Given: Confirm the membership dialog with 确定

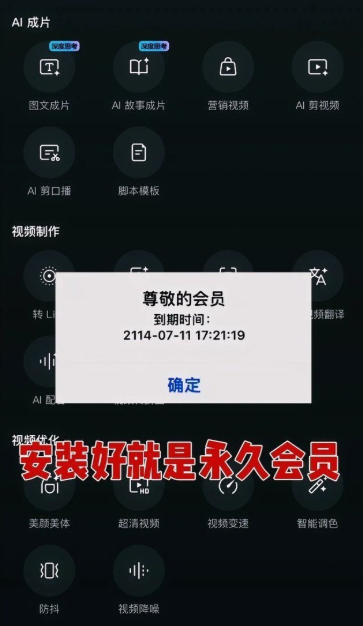Looking at the screenshot, I should click(184, 385).
